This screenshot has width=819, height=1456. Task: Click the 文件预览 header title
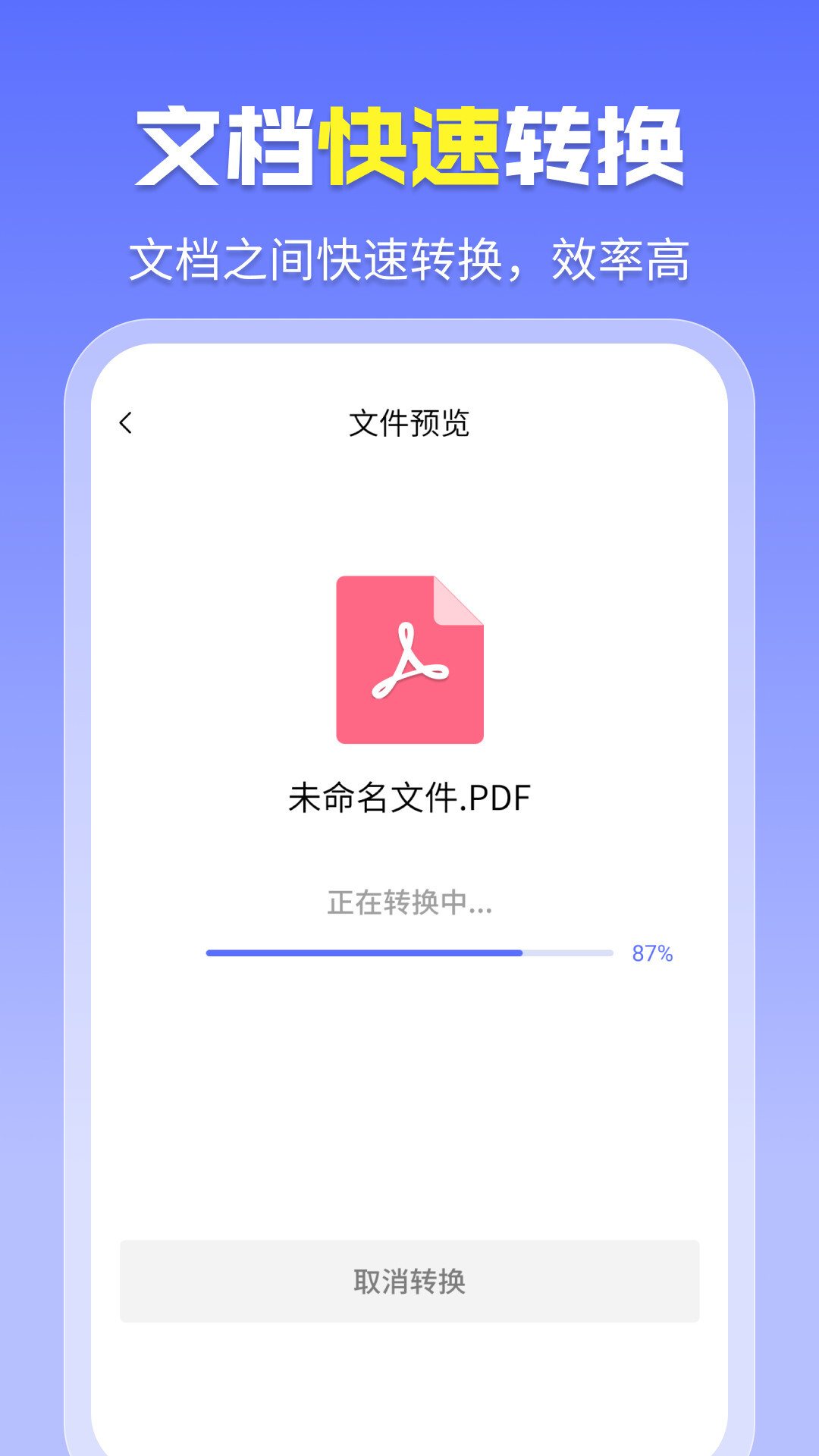409,423
